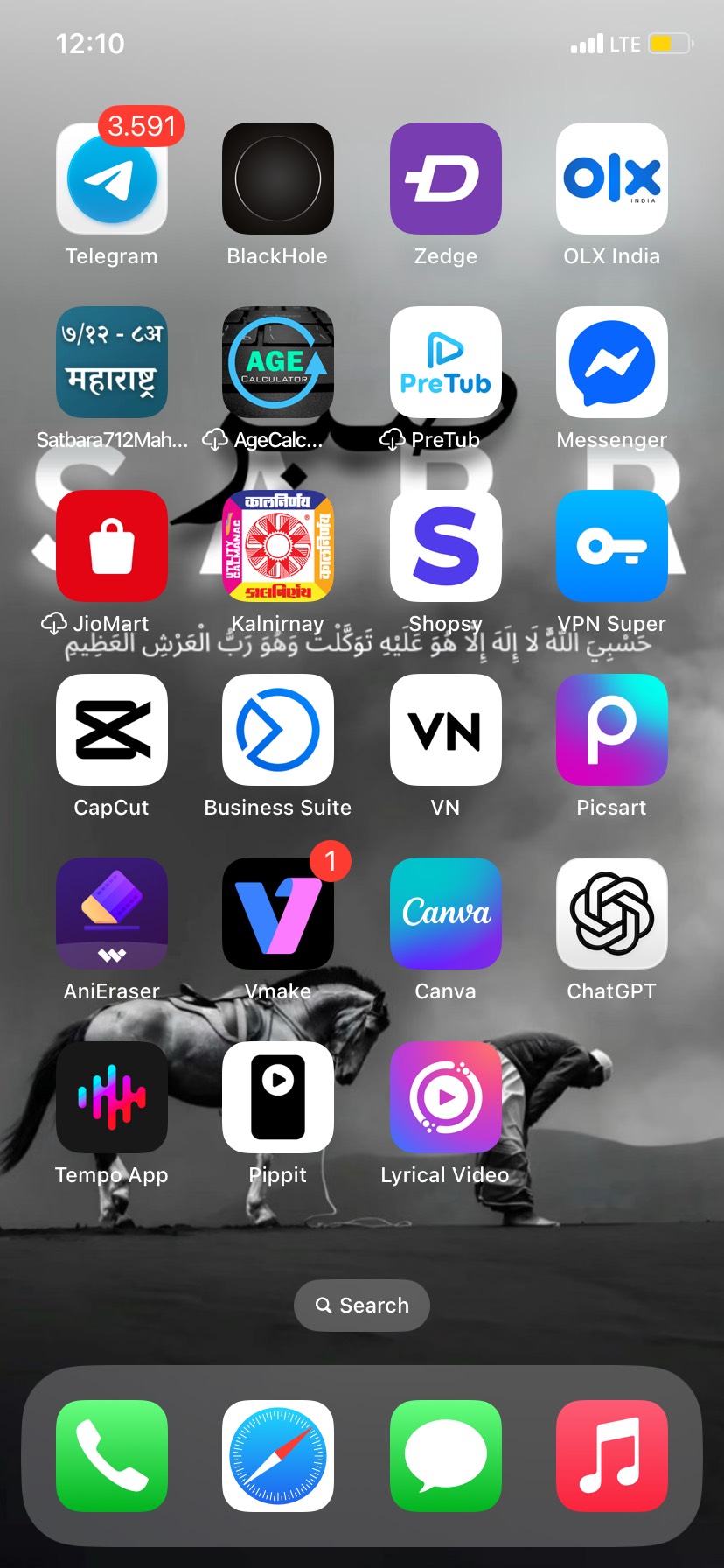Viewport: 724px width, 1568px height.
Task: Open Picsart
Action: pos(611,730)
